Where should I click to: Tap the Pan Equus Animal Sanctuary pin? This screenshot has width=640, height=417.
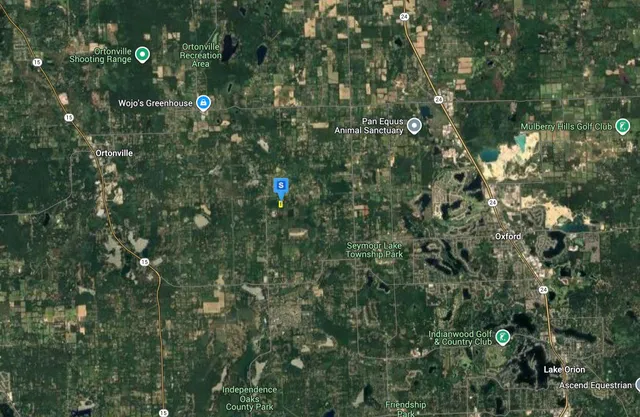tap(414, 126)
